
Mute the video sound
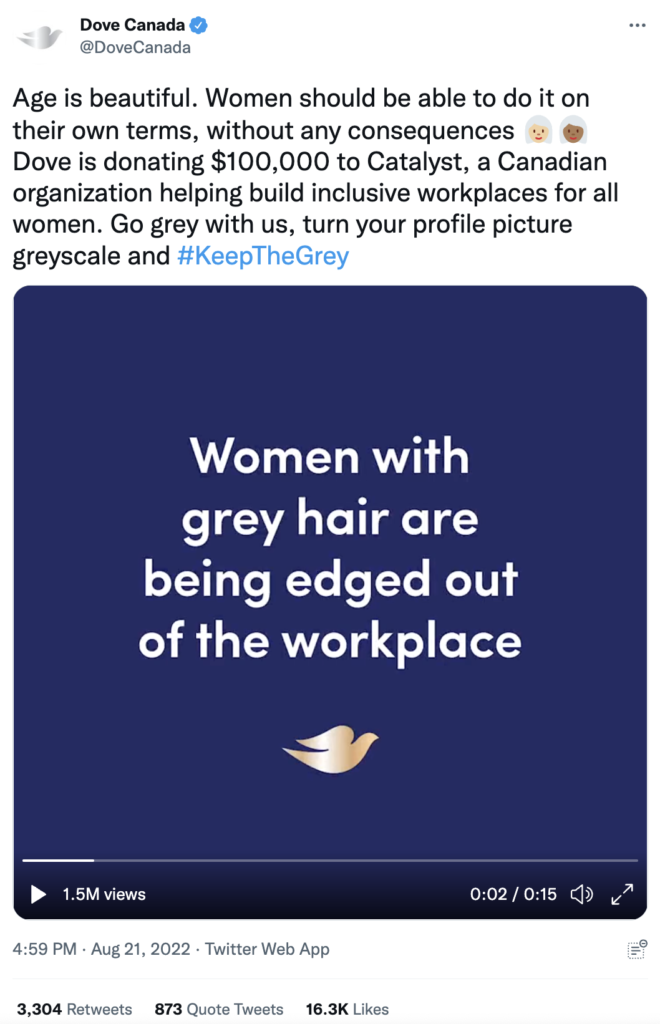coord(582,894)
